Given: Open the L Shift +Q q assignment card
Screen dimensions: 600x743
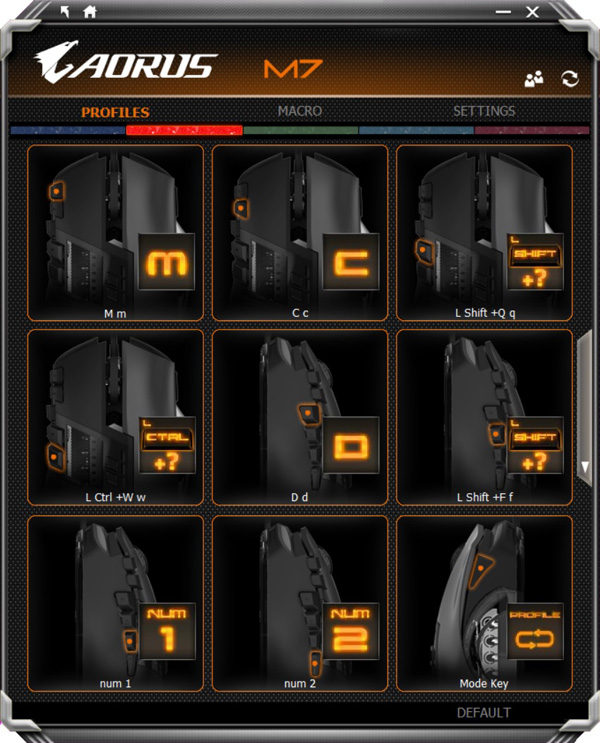Looking at the screenshot, I should tap(485, 232).
